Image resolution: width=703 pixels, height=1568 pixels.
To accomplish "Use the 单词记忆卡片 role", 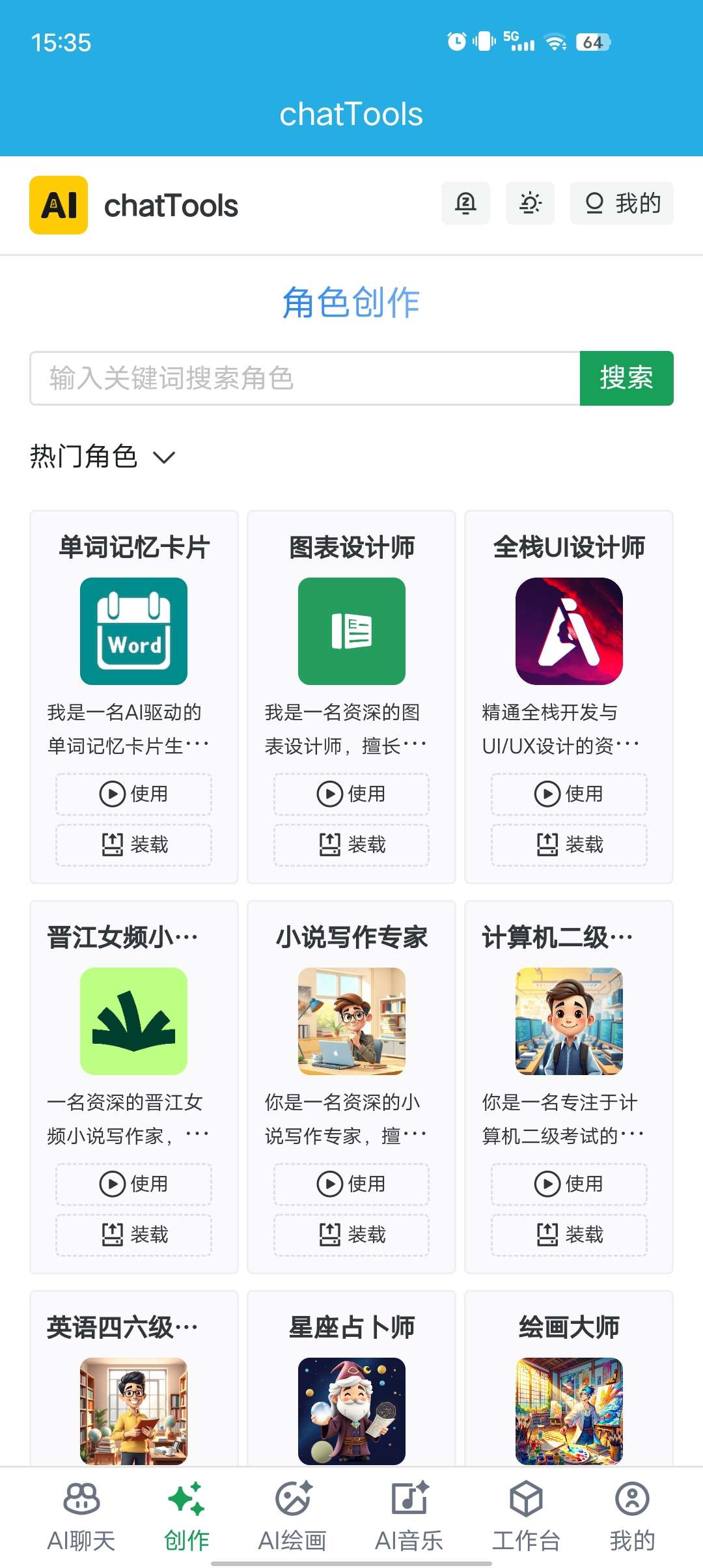I will (133, 794).
